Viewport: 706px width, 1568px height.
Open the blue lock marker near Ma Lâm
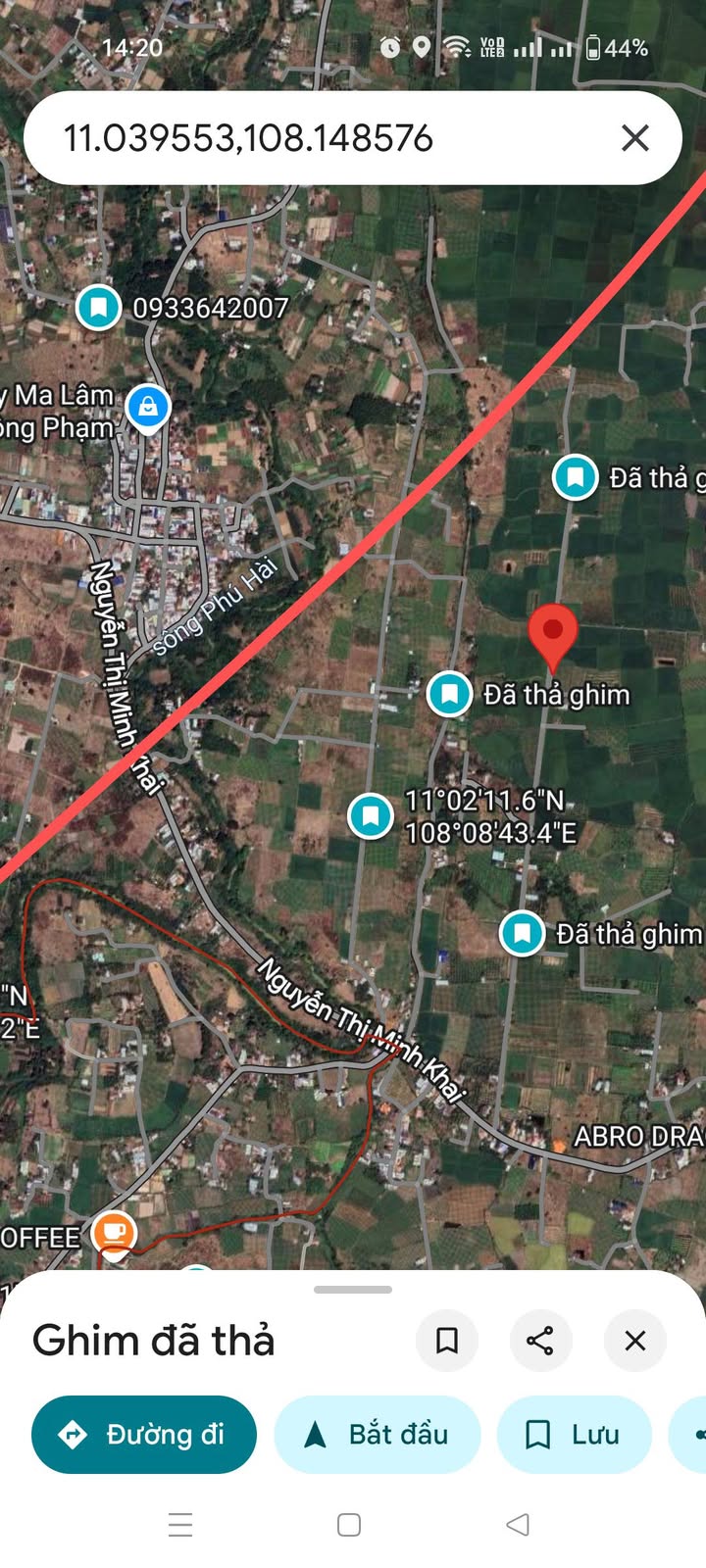click(x=148, y=405)
